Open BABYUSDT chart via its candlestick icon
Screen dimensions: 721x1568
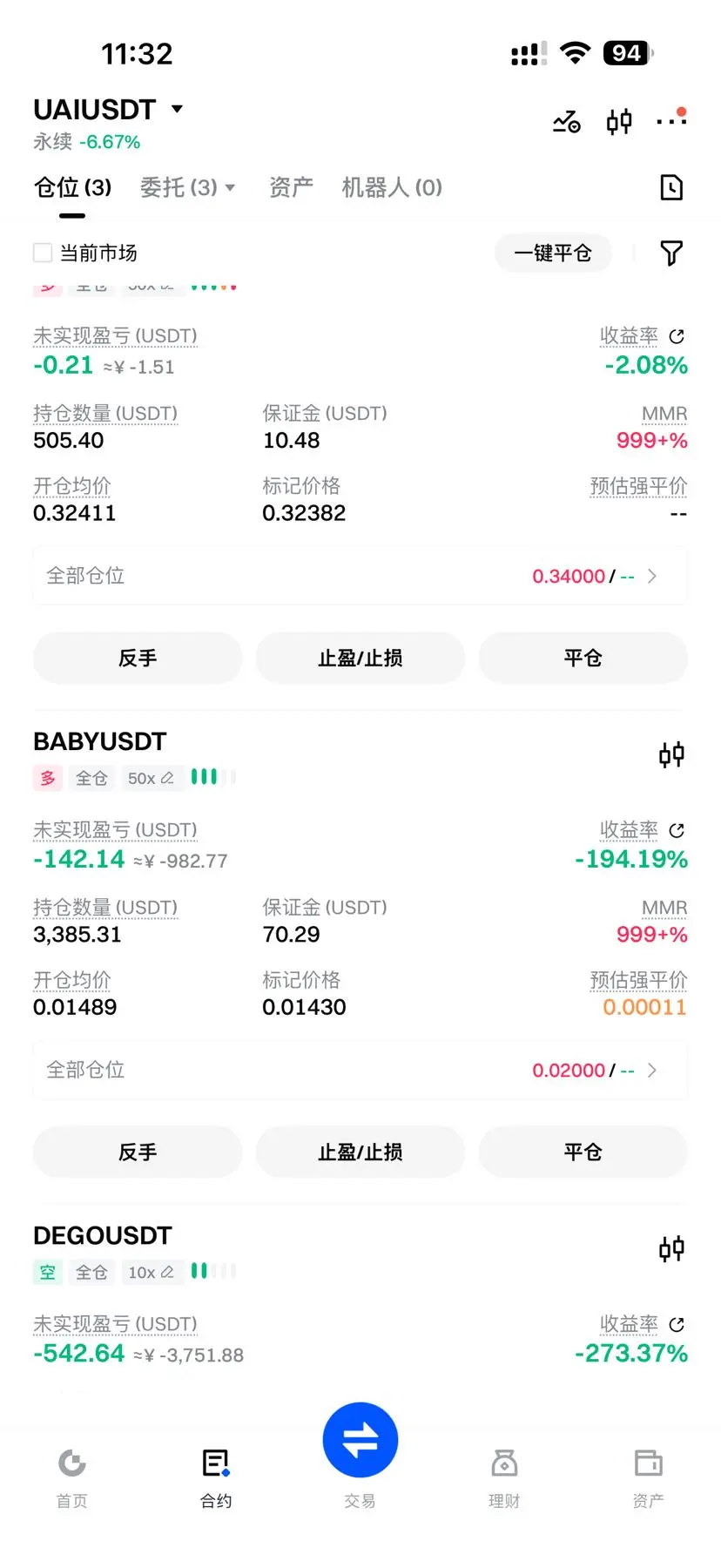[x=671, y=754]
